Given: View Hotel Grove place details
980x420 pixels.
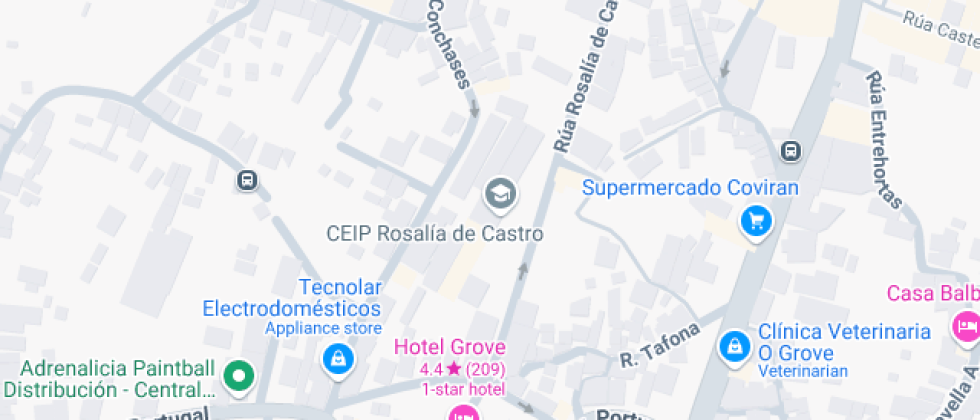Looking at the screenshot, I should pos(462,413).
